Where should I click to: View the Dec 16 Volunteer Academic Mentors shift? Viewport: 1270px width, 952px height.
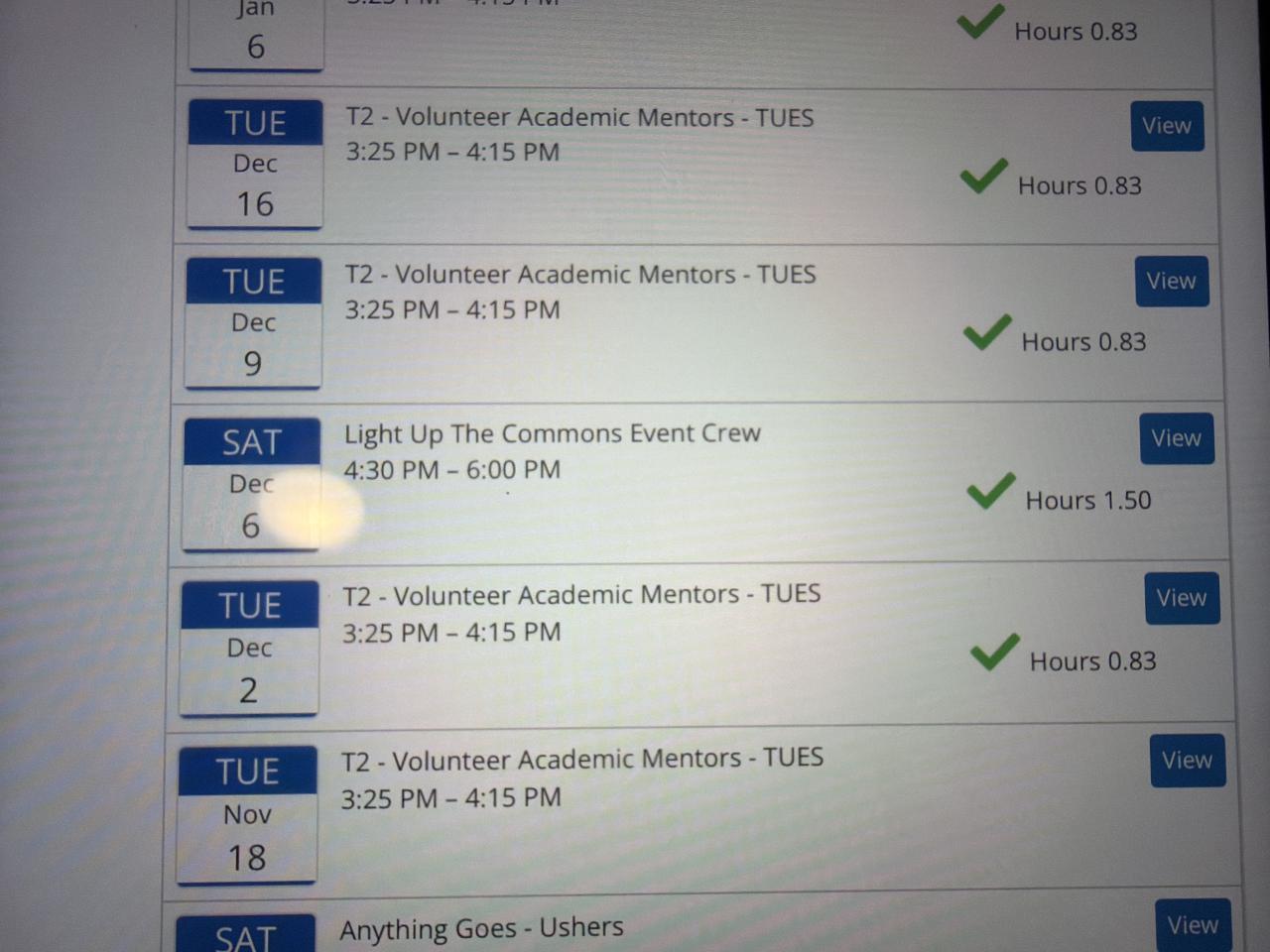click(1166, 126)
